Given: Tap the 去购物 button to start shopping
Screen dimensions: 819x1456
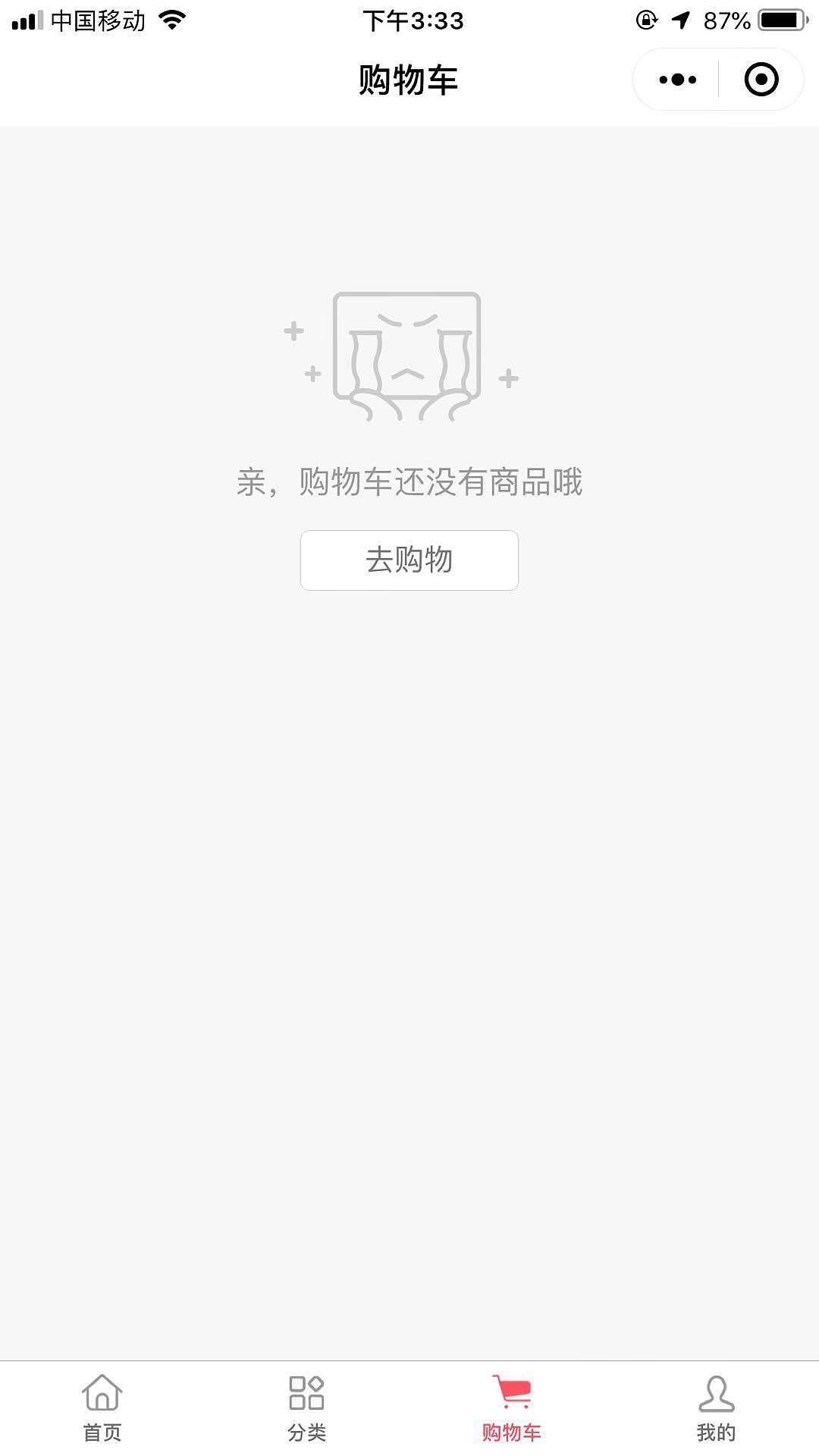Looking at the screenshot, I should pos(408,560).
